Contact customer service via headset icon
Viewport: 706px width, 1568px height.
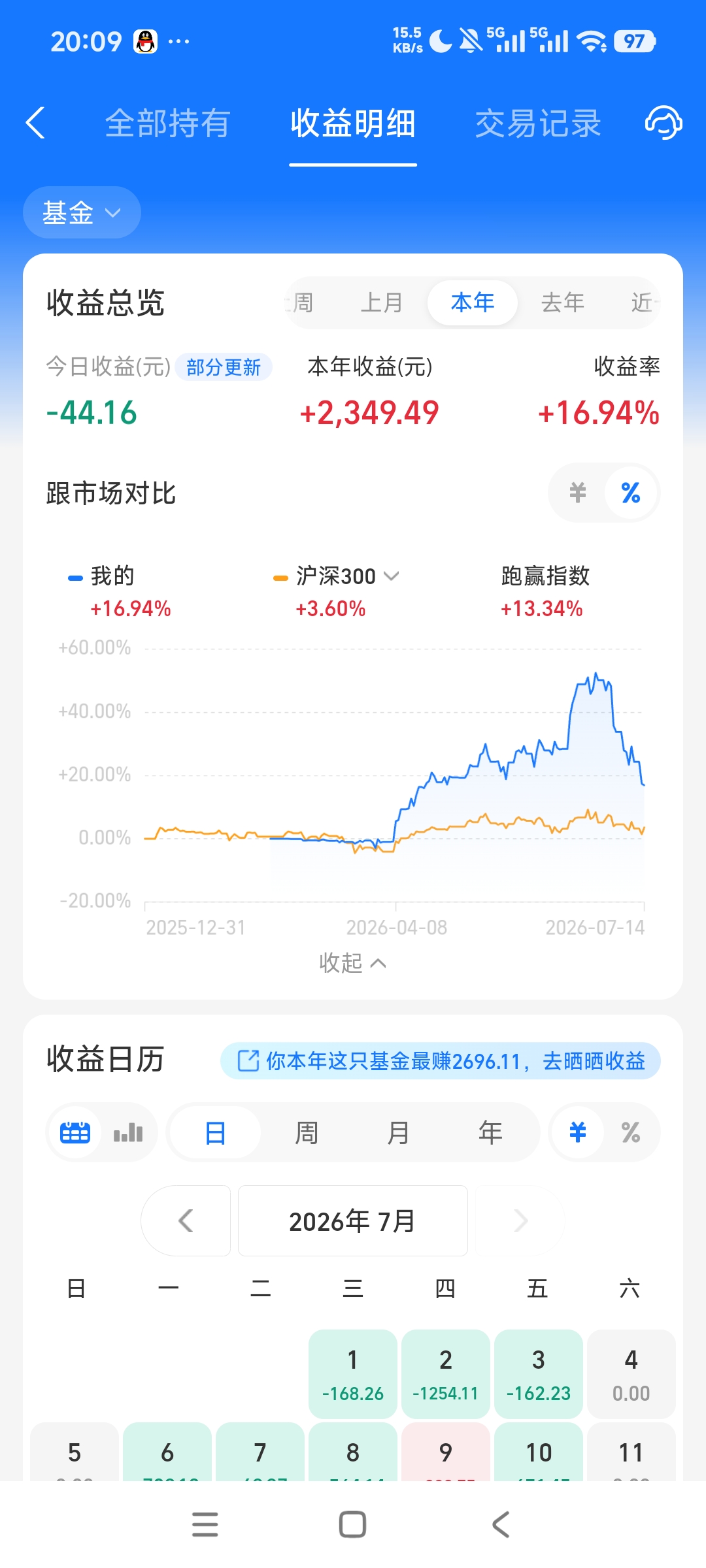coord(664,123)
